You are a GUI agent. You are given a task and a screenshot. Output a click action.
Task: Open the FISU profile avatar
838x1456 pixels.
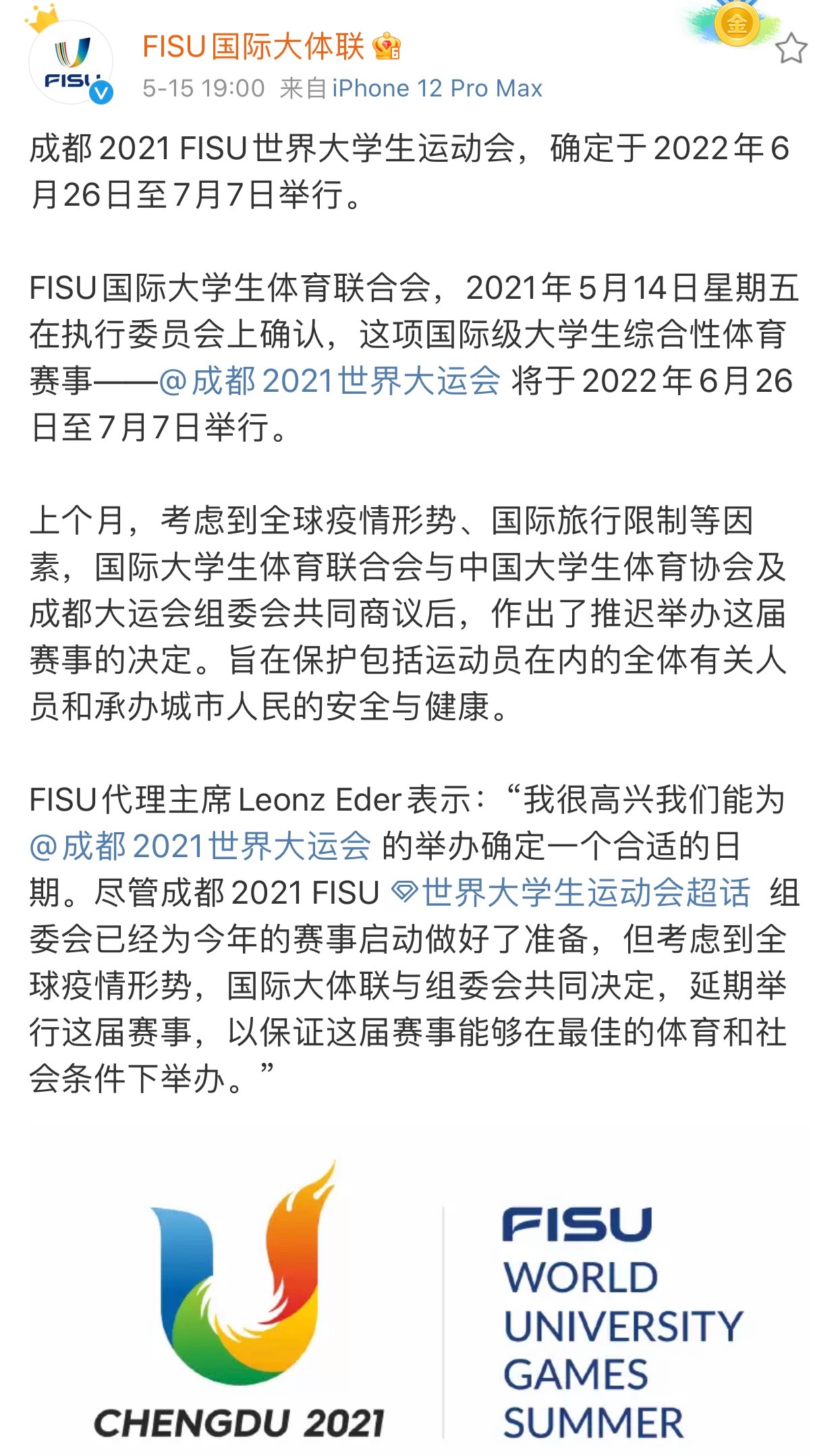click(71, 62)
